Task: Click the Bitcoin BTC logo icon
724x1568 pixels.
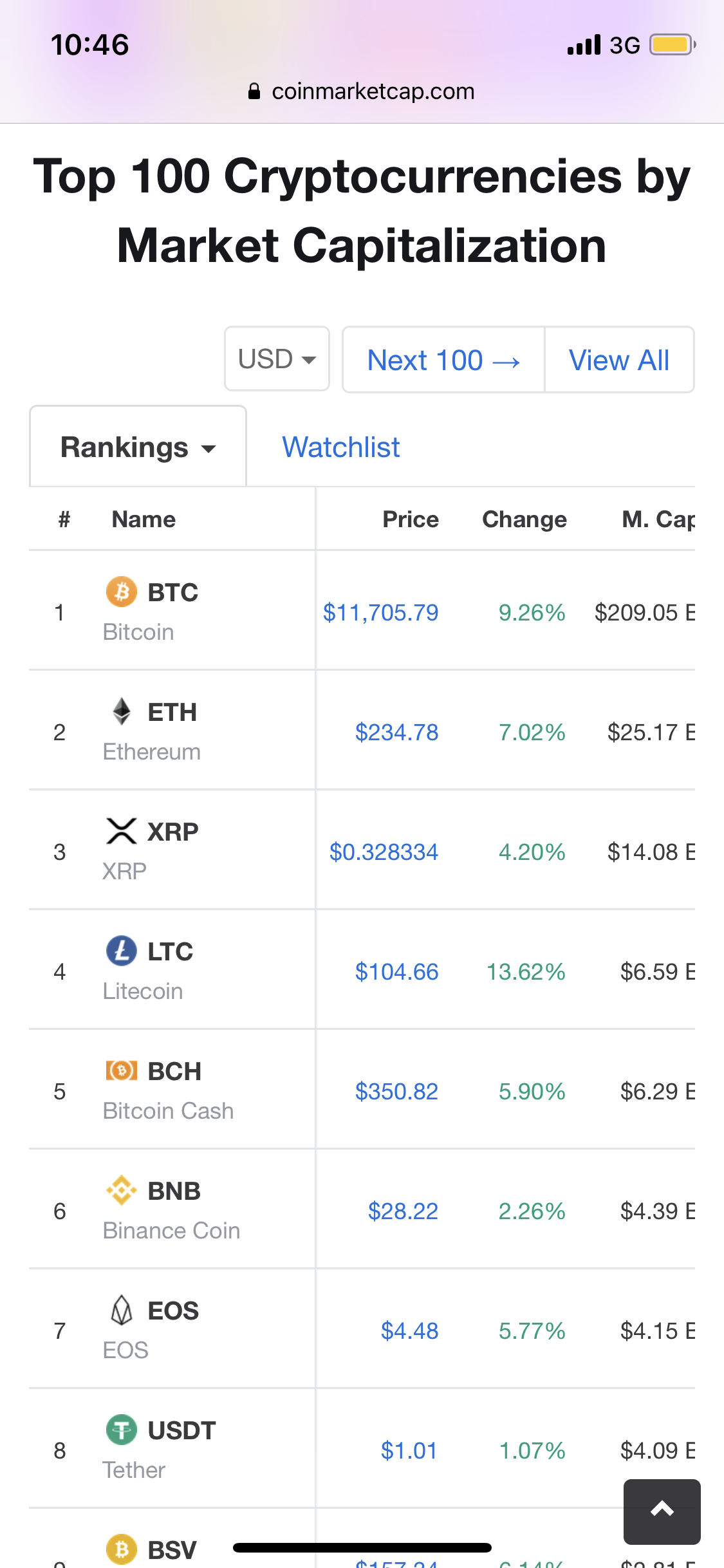Action: click(x=122, y=592)
